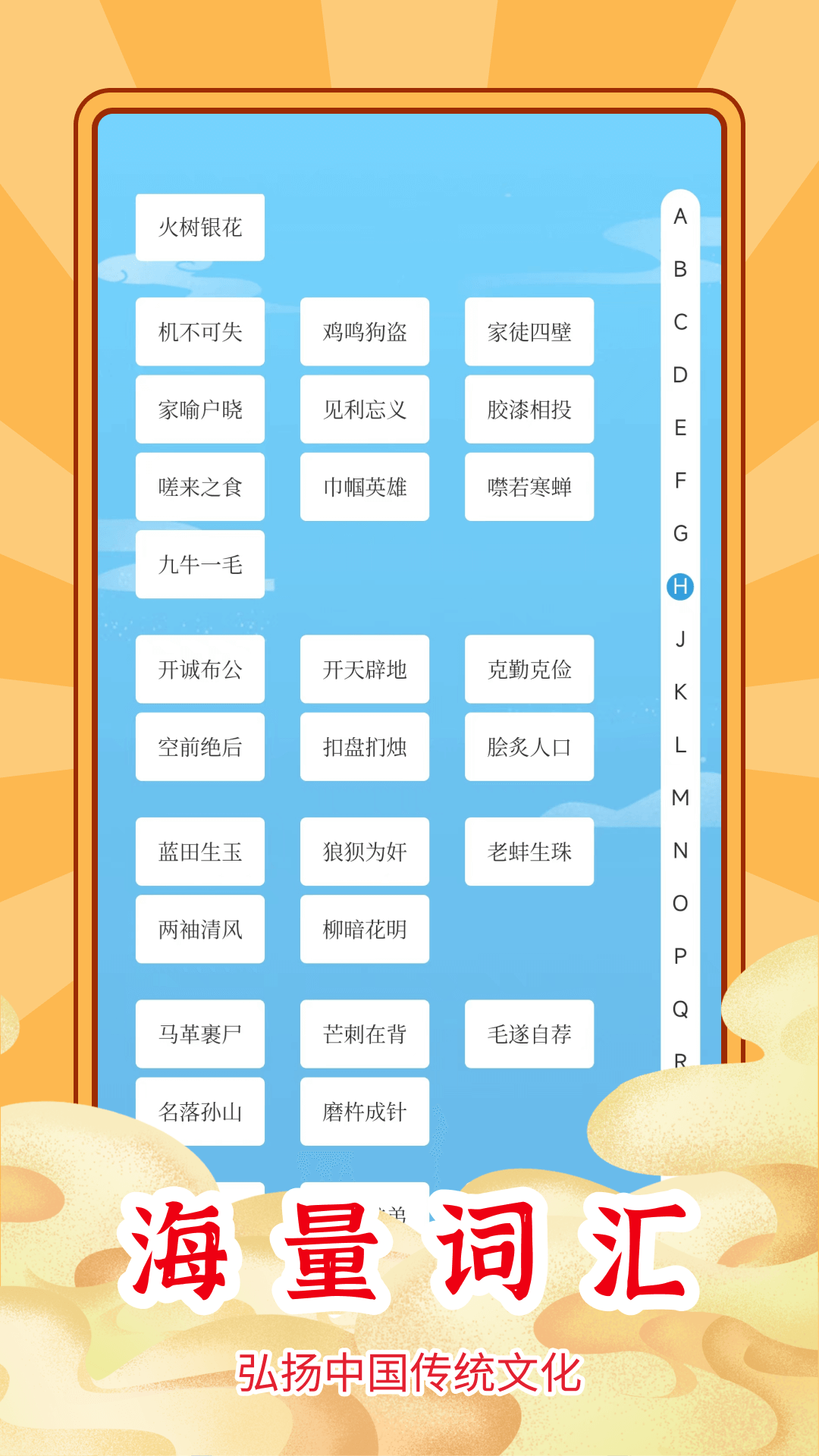
Task: Jump to section M via the index
Action: pyautogui.click(x=679, y=797)
